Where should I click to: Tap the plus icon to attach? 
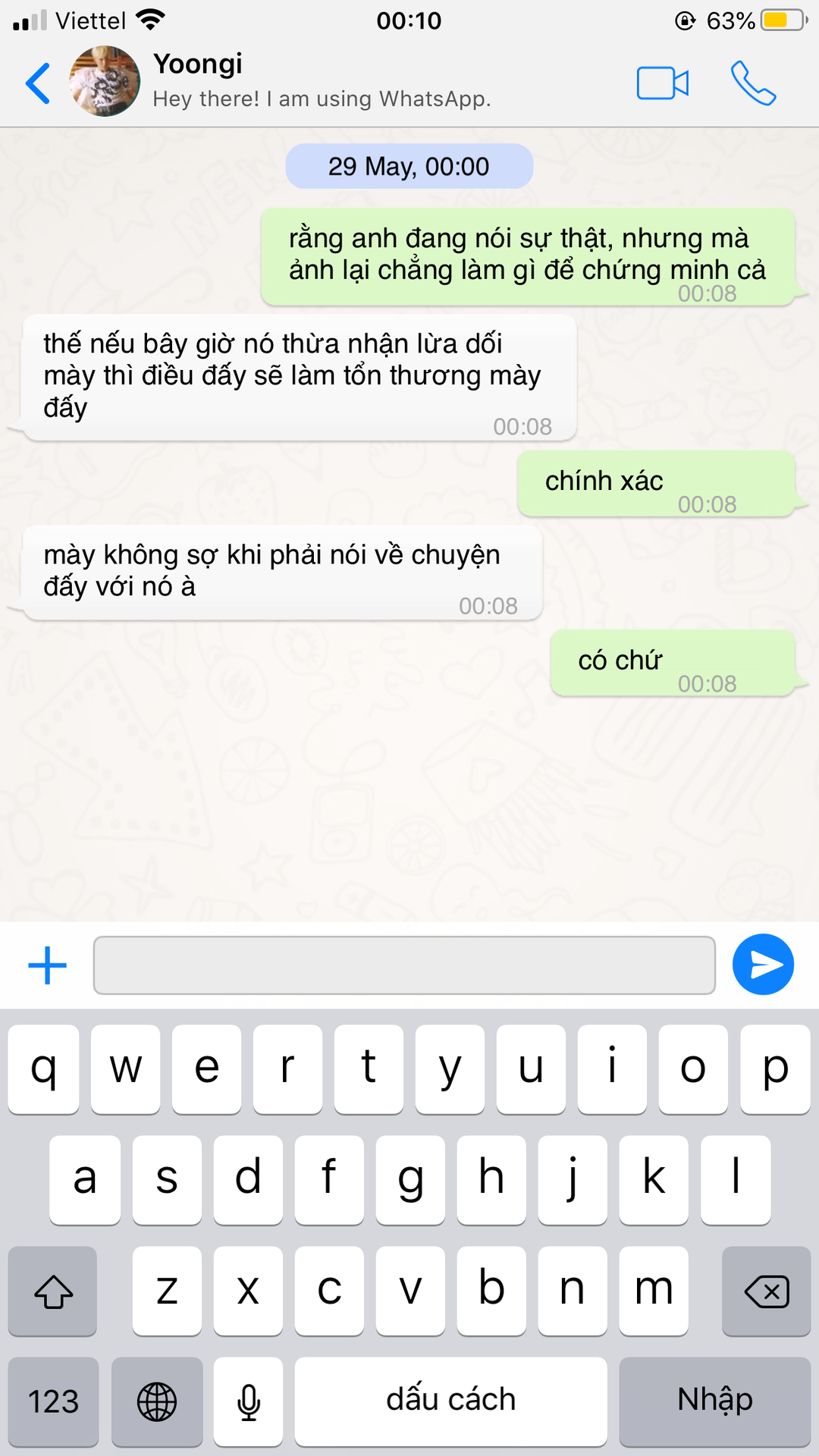[x=47, y=965]
